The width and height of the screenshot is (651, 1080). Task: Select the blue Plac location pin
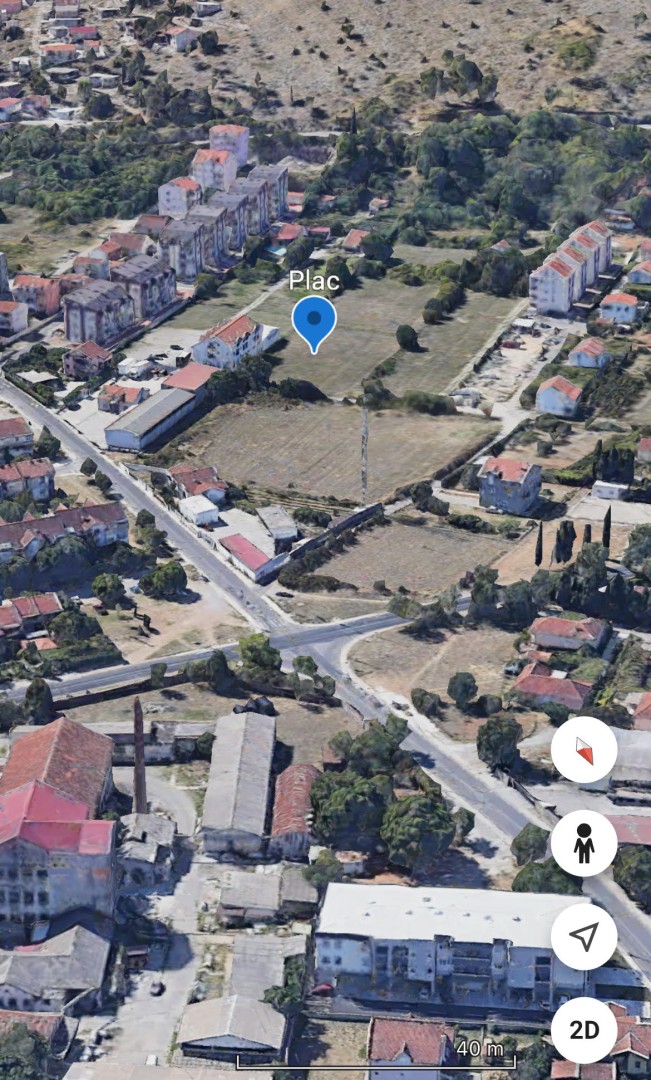coord(314,322)
